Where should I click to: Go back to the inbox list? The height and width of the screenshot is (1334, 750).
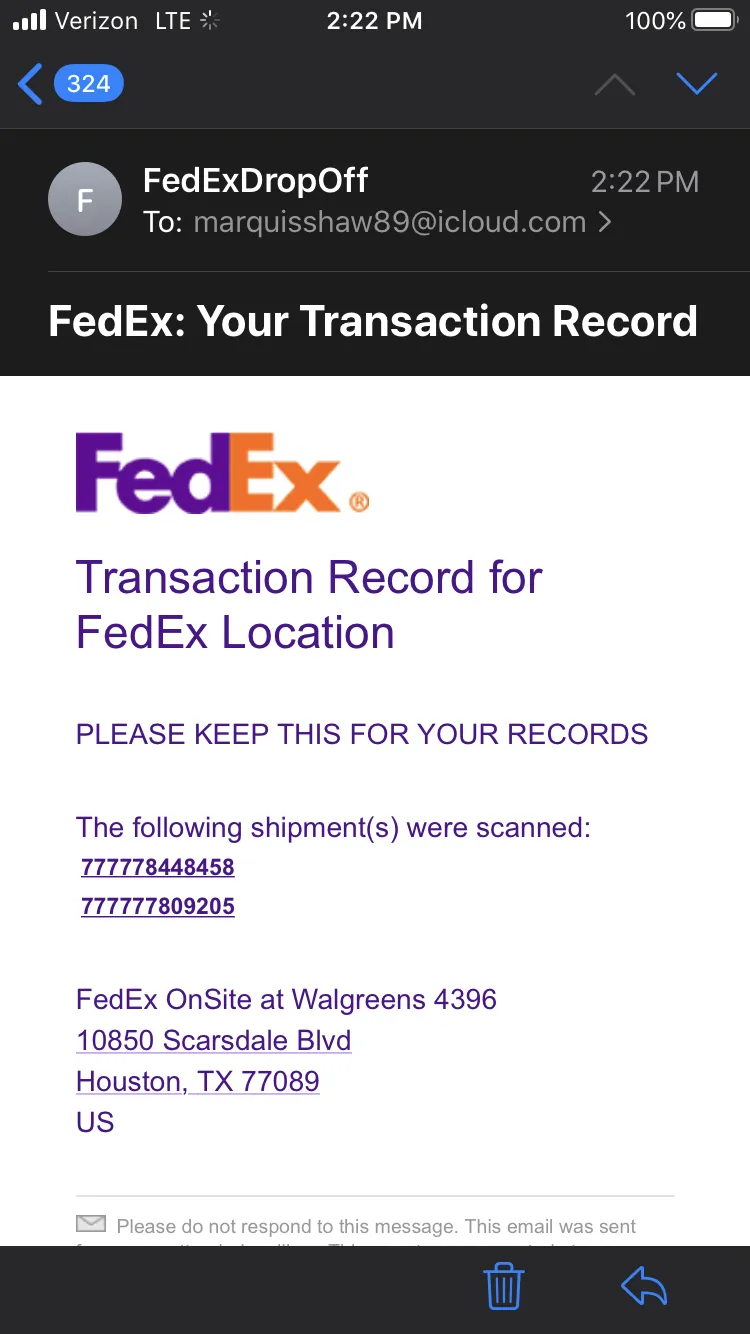(70, 84)
